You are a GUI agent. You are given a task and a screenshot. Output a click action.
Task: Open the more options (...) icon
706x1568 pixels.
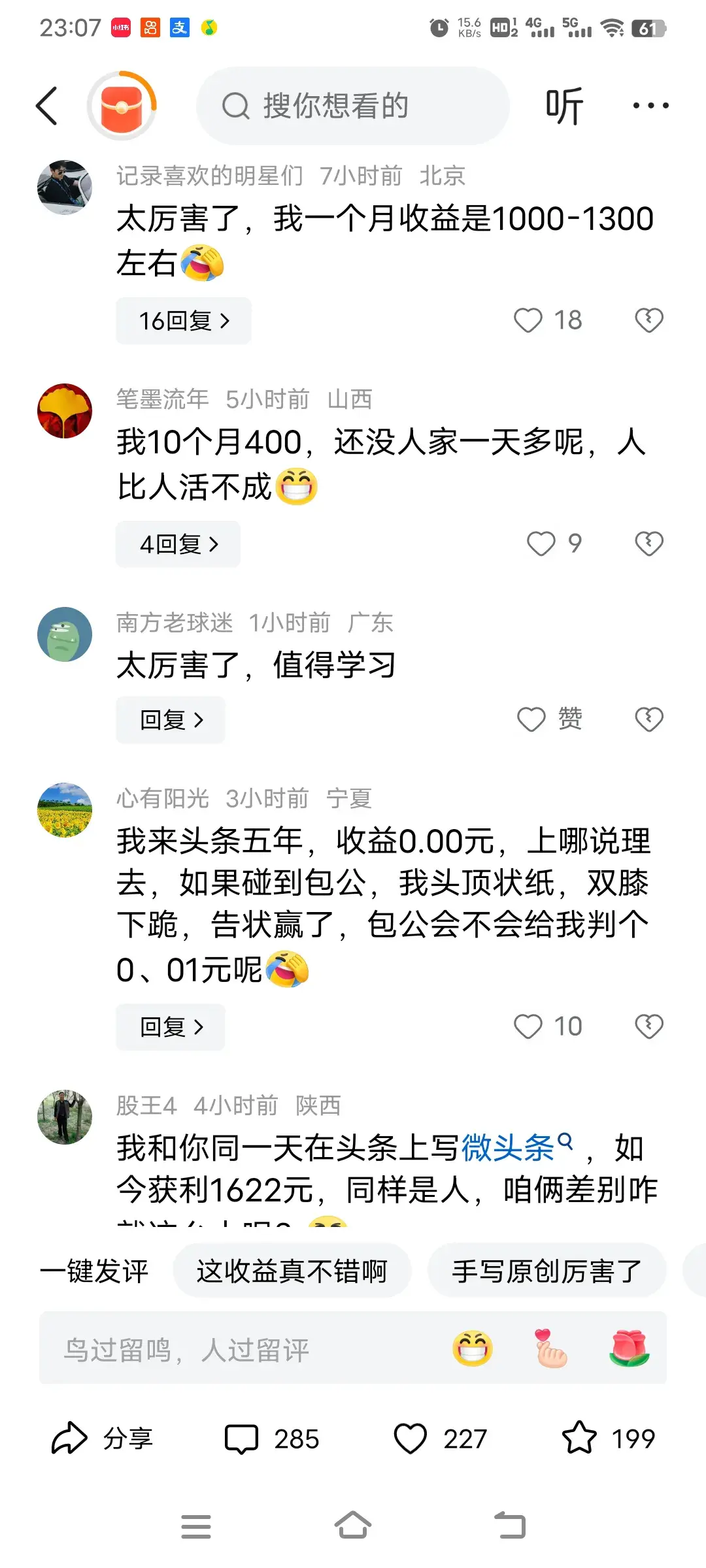click(x=650, y=106)
